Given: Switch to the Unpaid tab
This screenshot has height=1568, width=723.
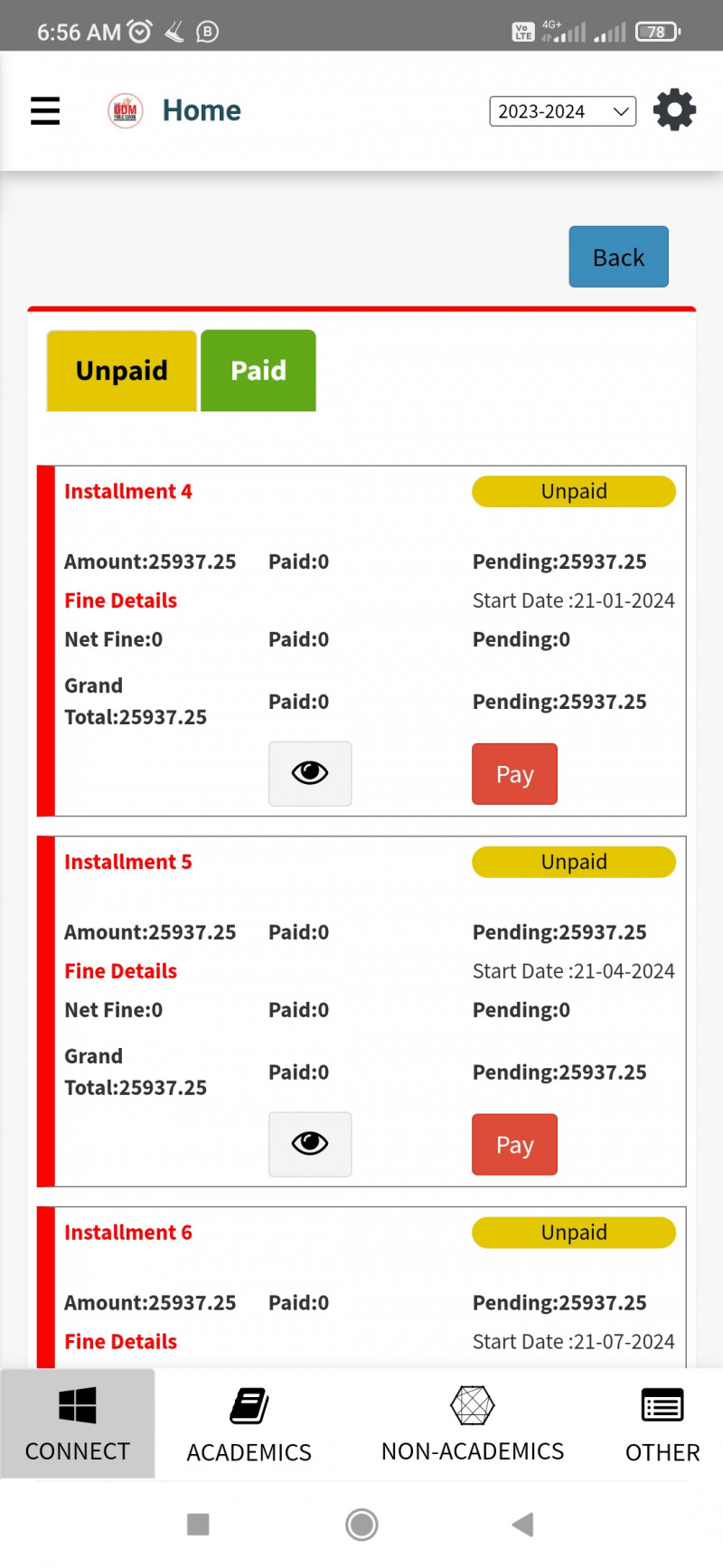Looking at the screenshot, I should pos(122,371).
